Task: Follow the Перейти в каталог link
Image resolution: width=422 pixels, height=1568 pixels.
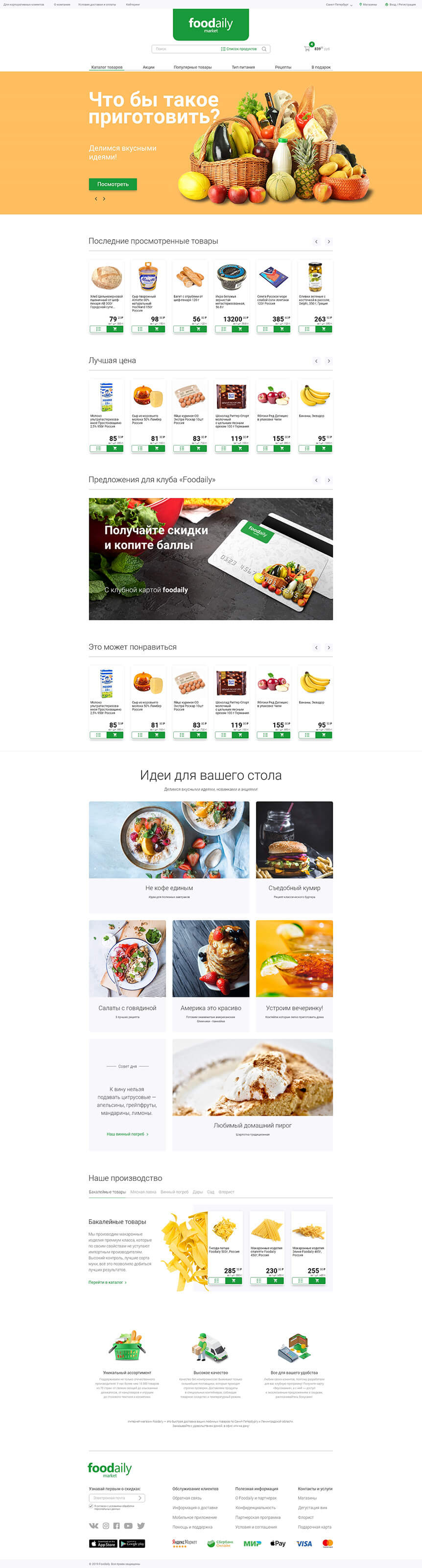Action: pos(107,1282)
